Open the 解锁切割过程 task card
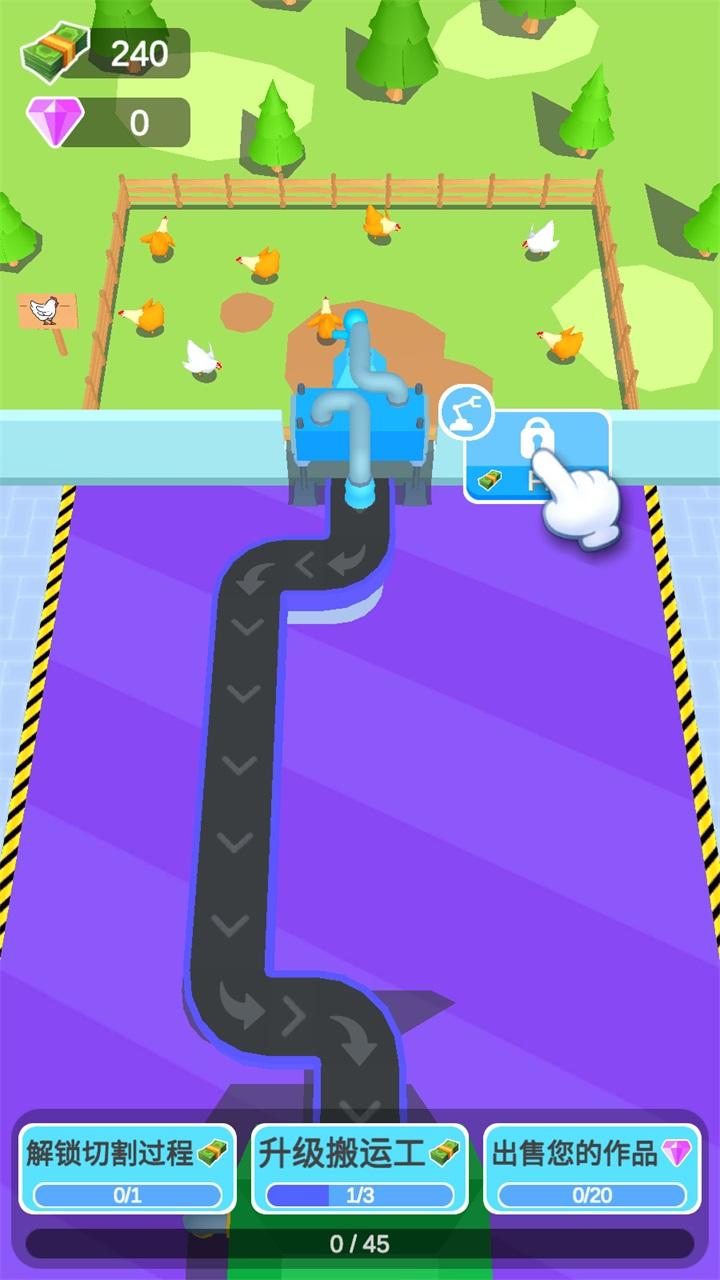 127,1168
